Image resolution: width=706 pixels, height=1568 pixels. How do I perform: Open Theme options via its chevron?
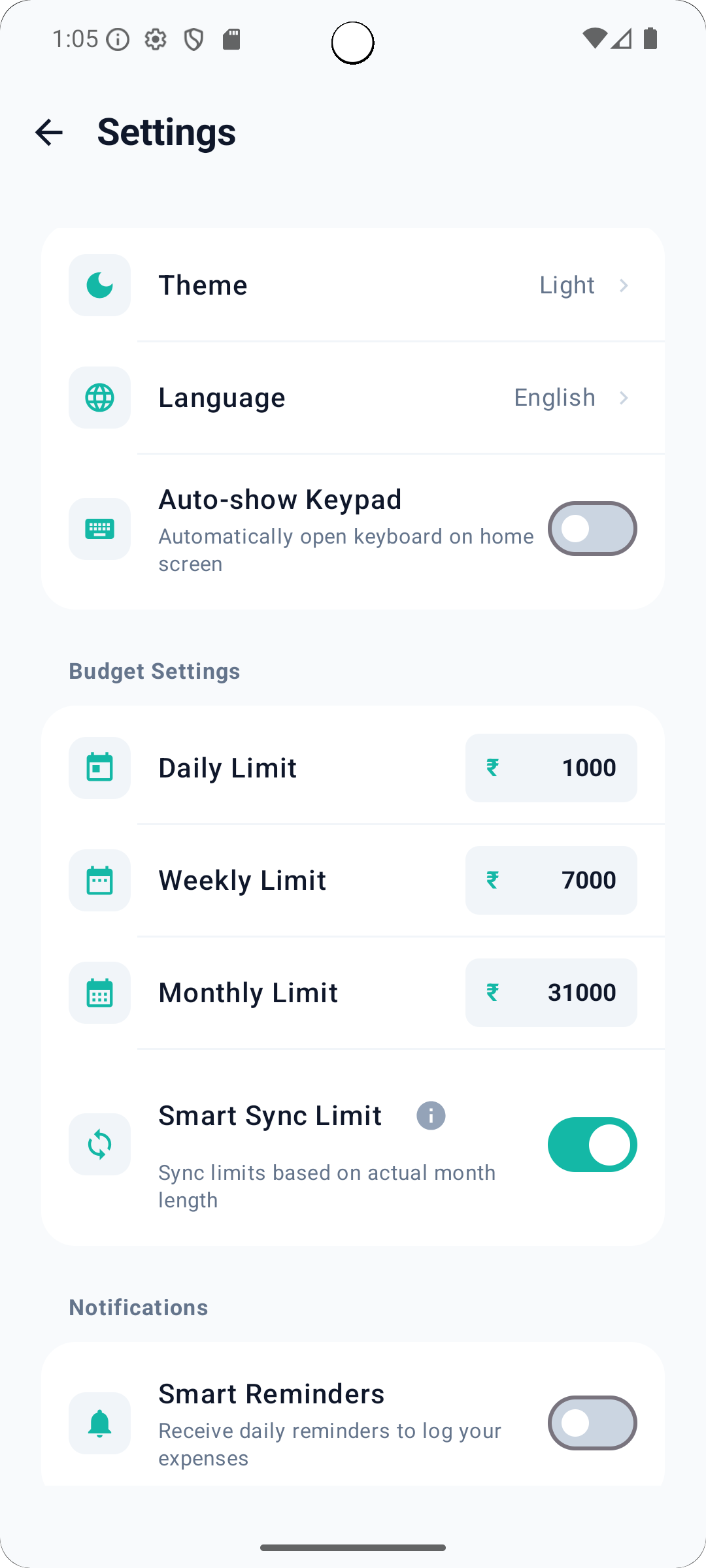tap(625, 285)
